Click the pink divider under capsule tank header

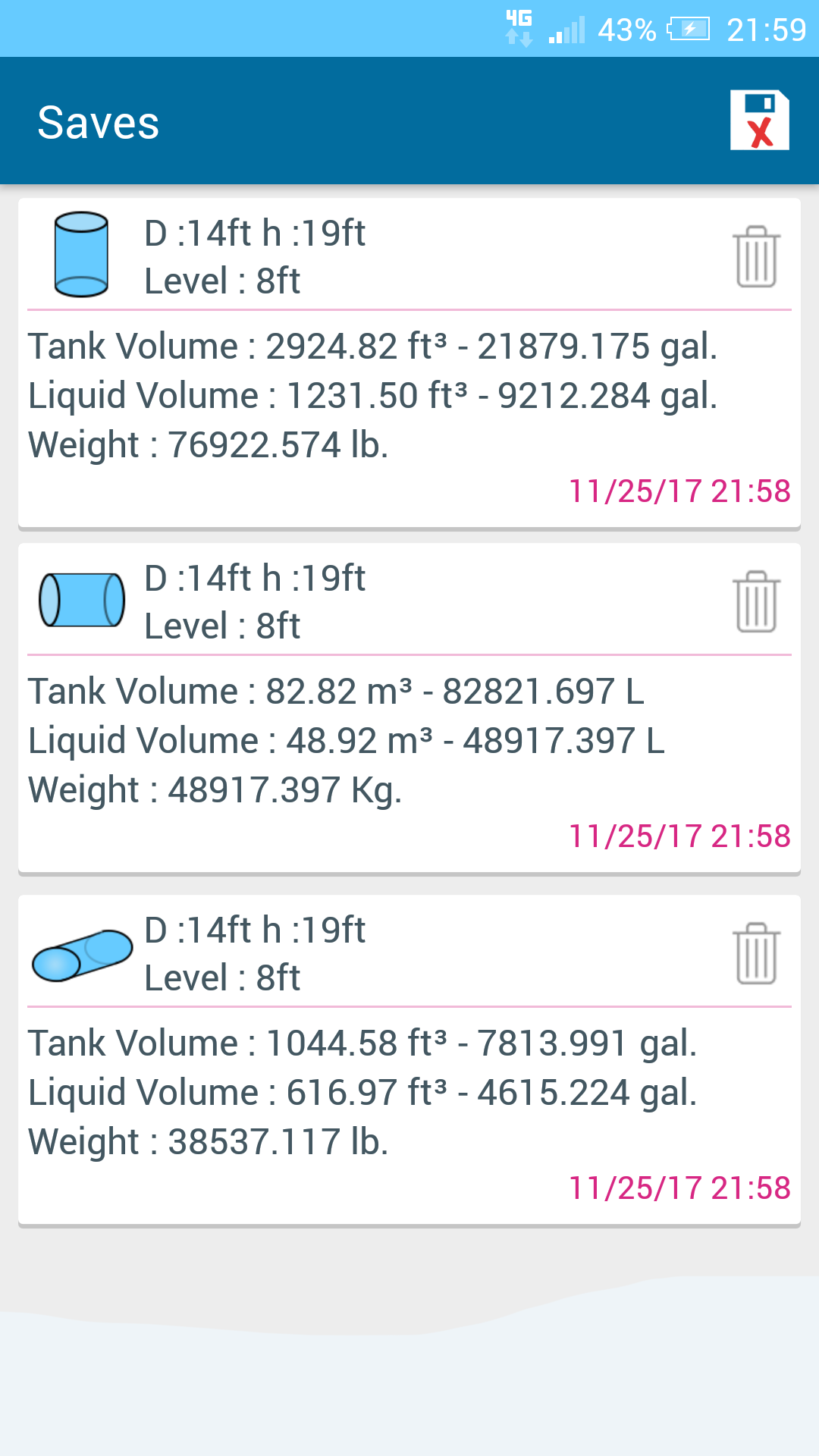pyautogui.click(x=409, y=1004)
